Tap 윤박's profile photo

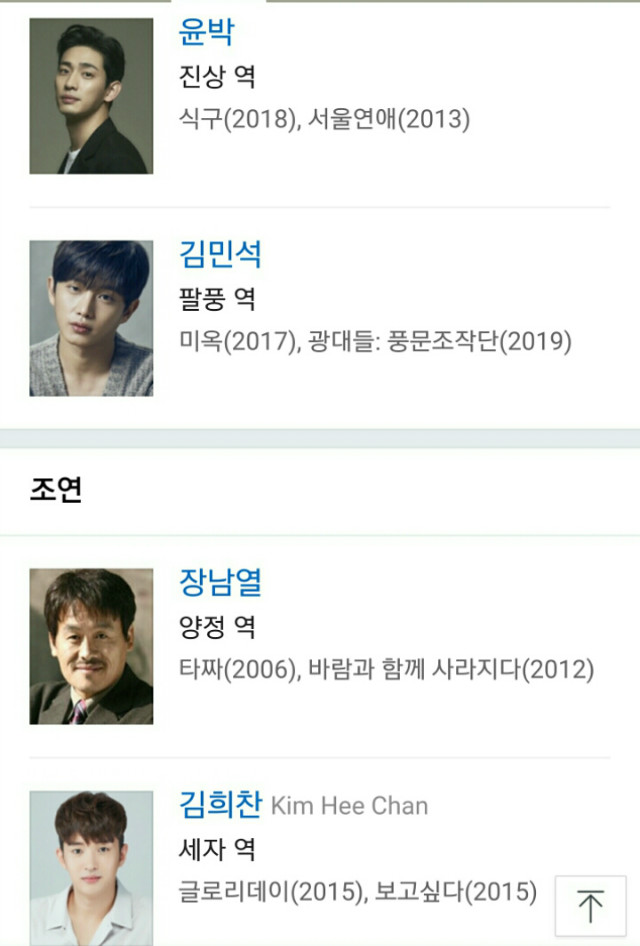click(91, 96)
